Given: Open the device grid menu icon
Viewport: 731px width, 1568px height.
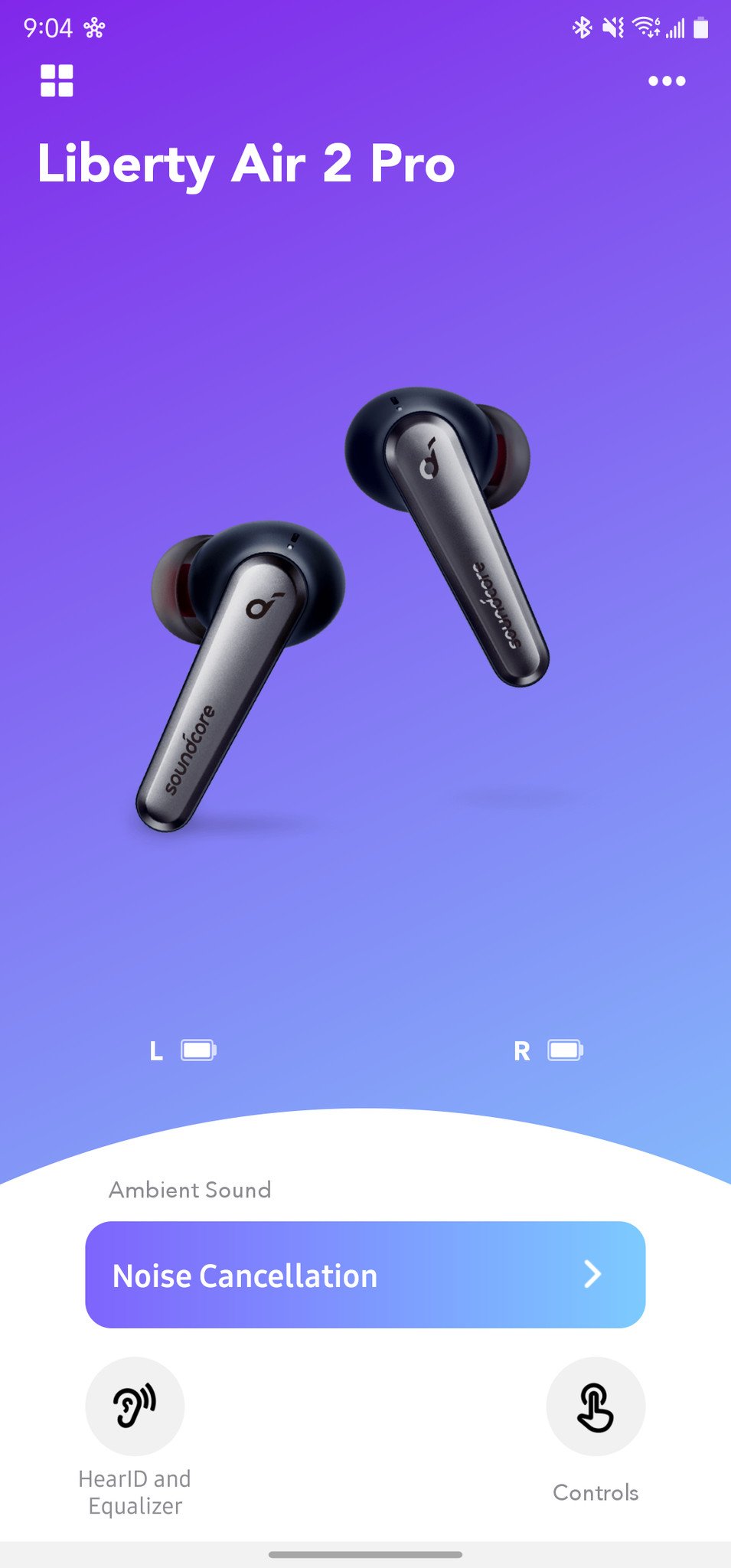Looking at the screenshot, I should click(x=57, y=81).
